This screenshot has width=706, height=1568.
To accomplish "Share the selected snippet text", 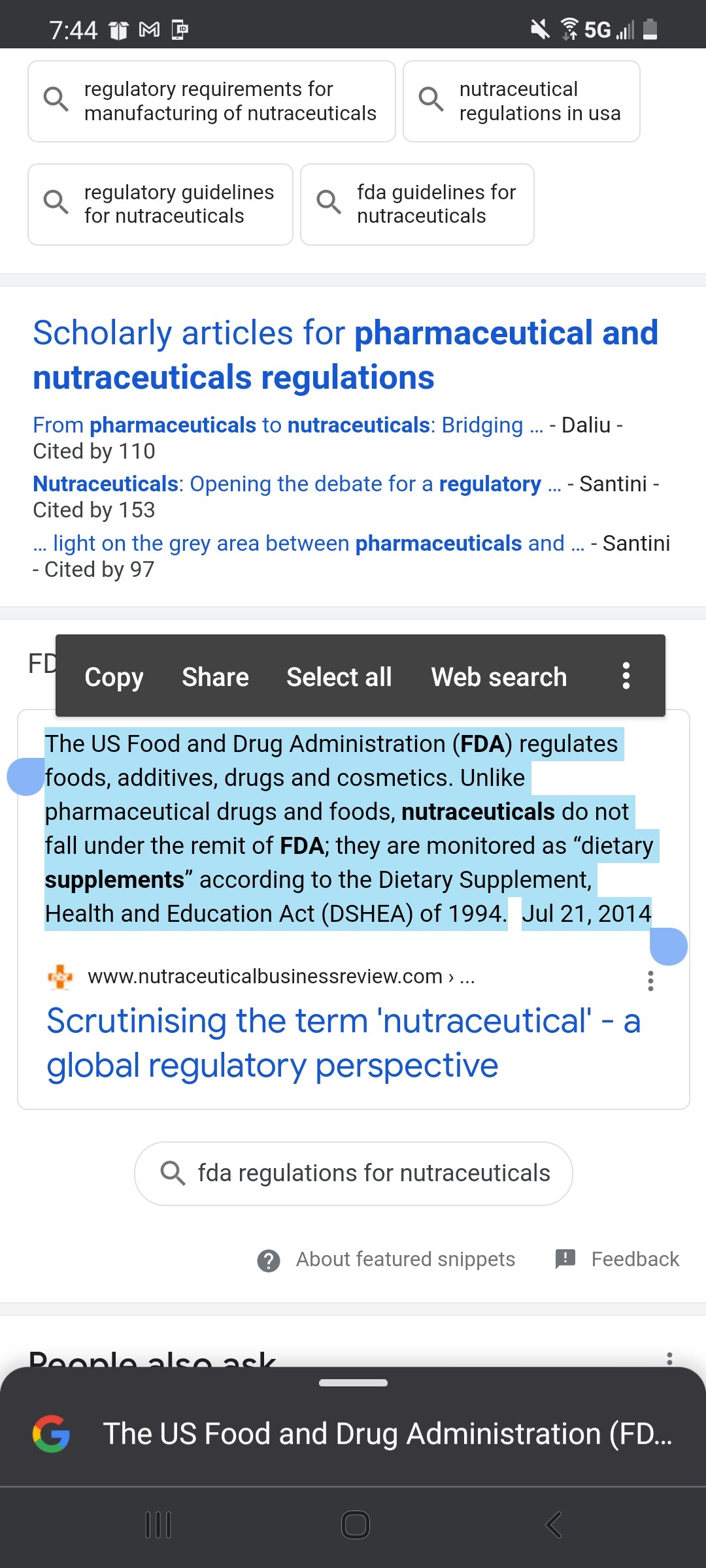I will click(x=215, y=677).
